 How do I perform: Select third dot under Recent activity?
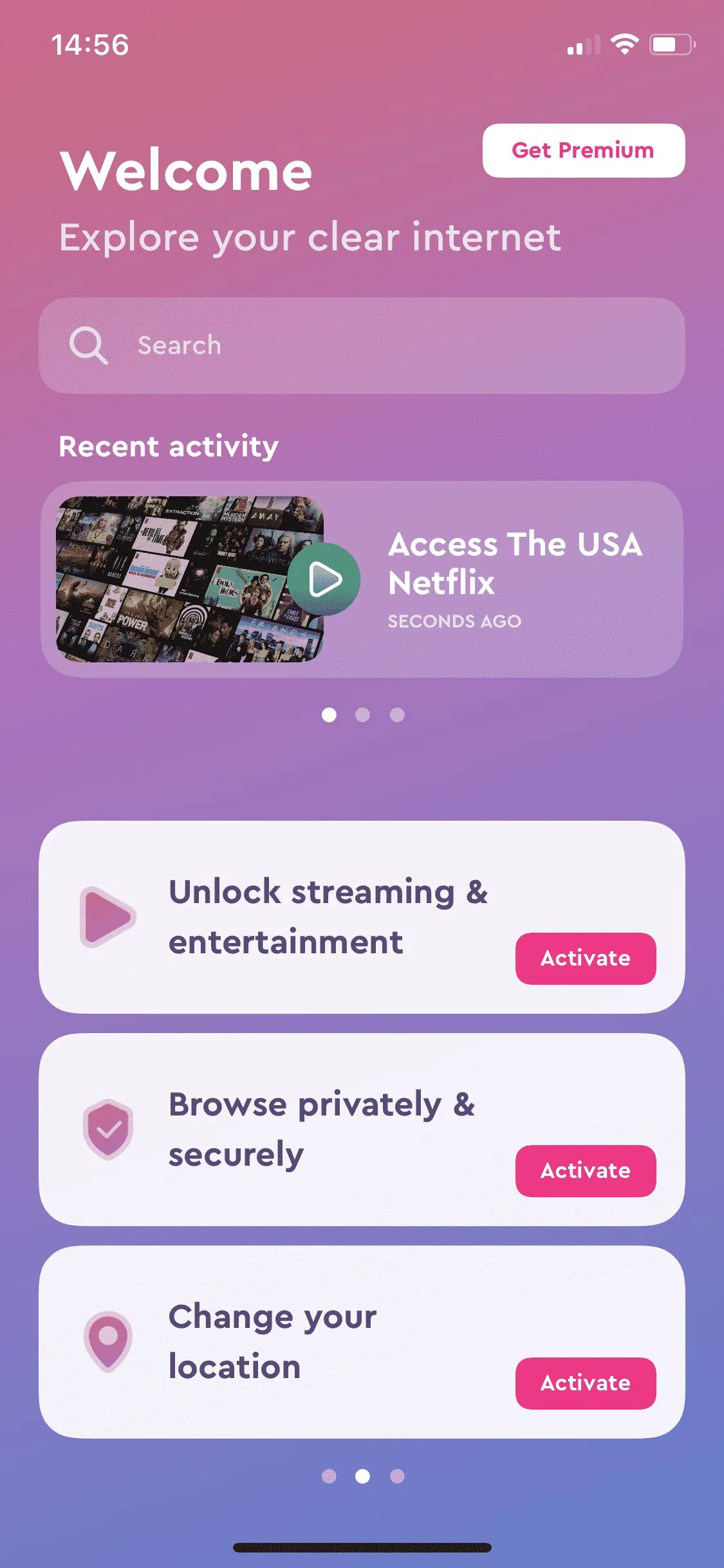point(397,715)
